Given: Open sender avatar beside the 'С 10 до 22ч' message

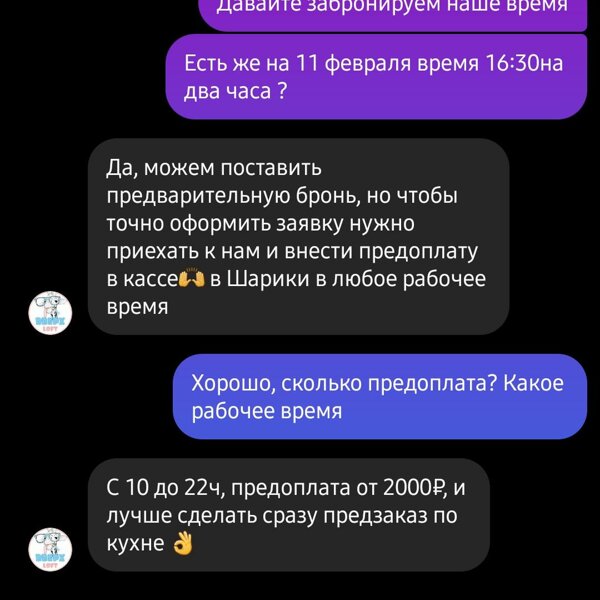Looking at the screenshot, I should pos(50,549).
